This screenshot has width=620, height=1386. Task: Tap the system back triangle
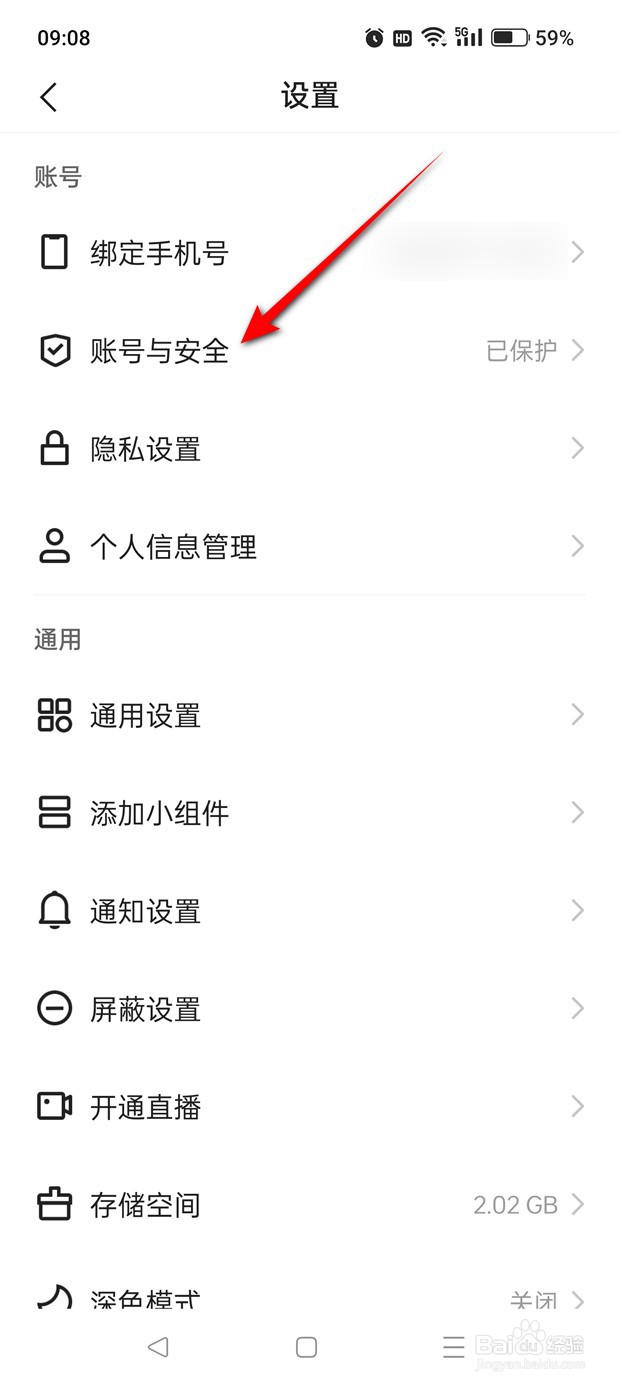point(157,1347)
